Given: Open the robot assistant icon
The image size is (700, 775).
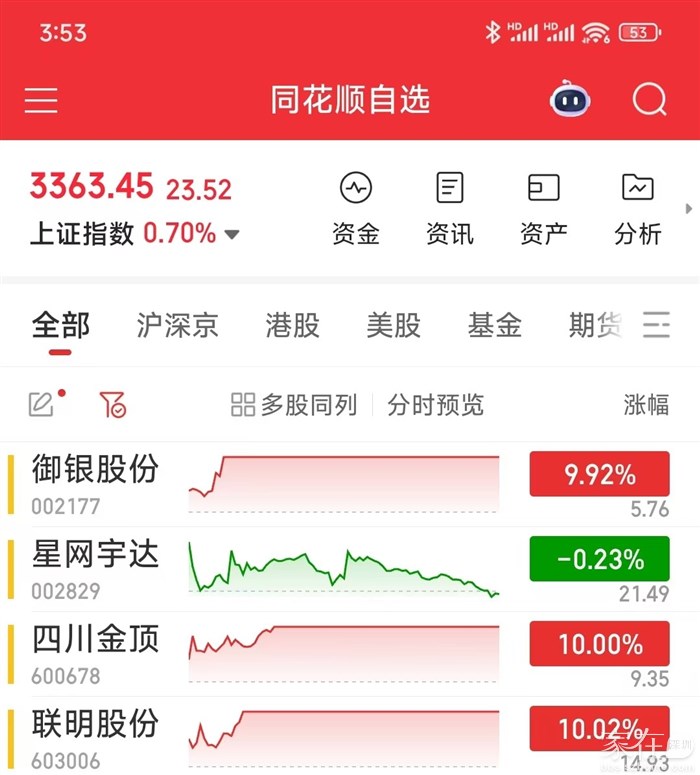Looking at the screenshot, I should 570,100.
